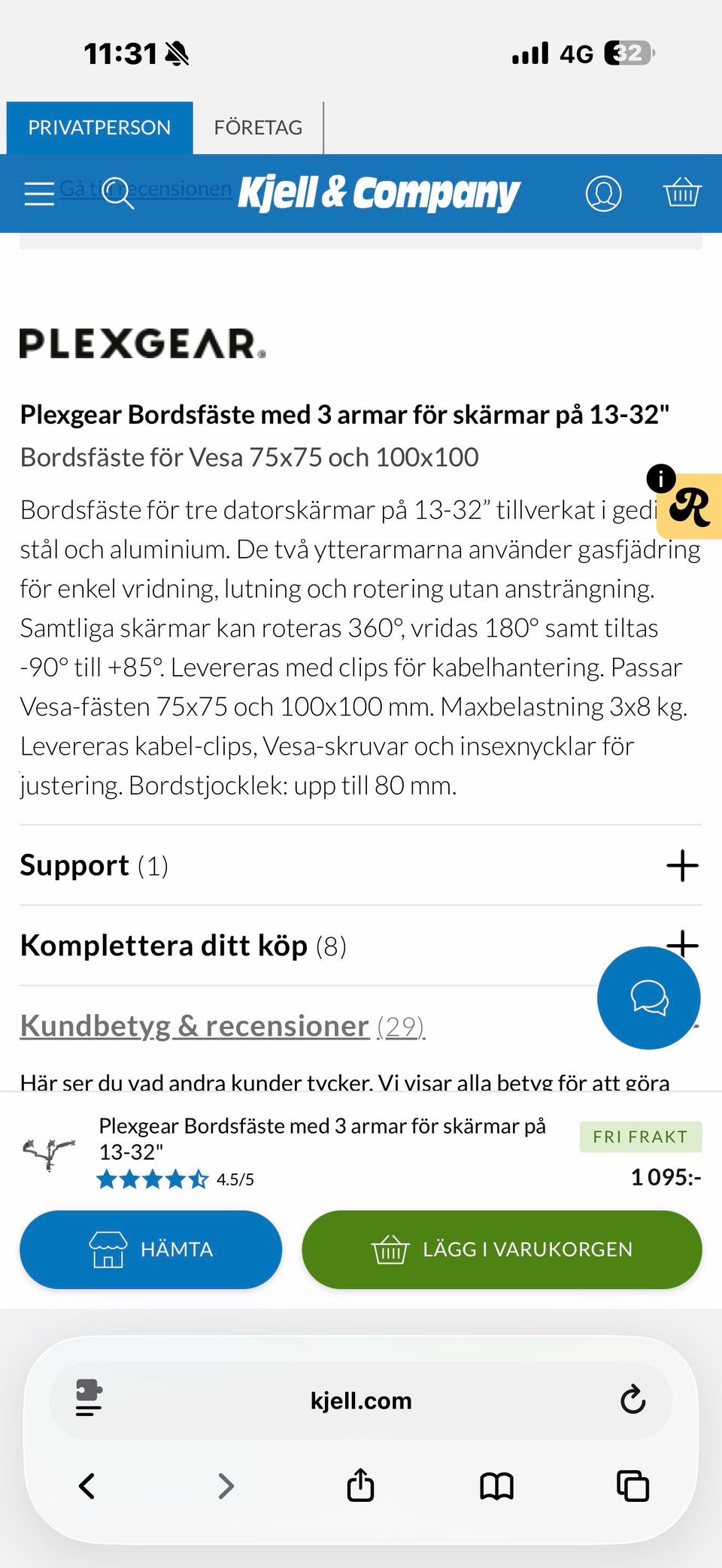
Task: Add product with Lägg i varukorgen
Action: tap(502, 1249)
